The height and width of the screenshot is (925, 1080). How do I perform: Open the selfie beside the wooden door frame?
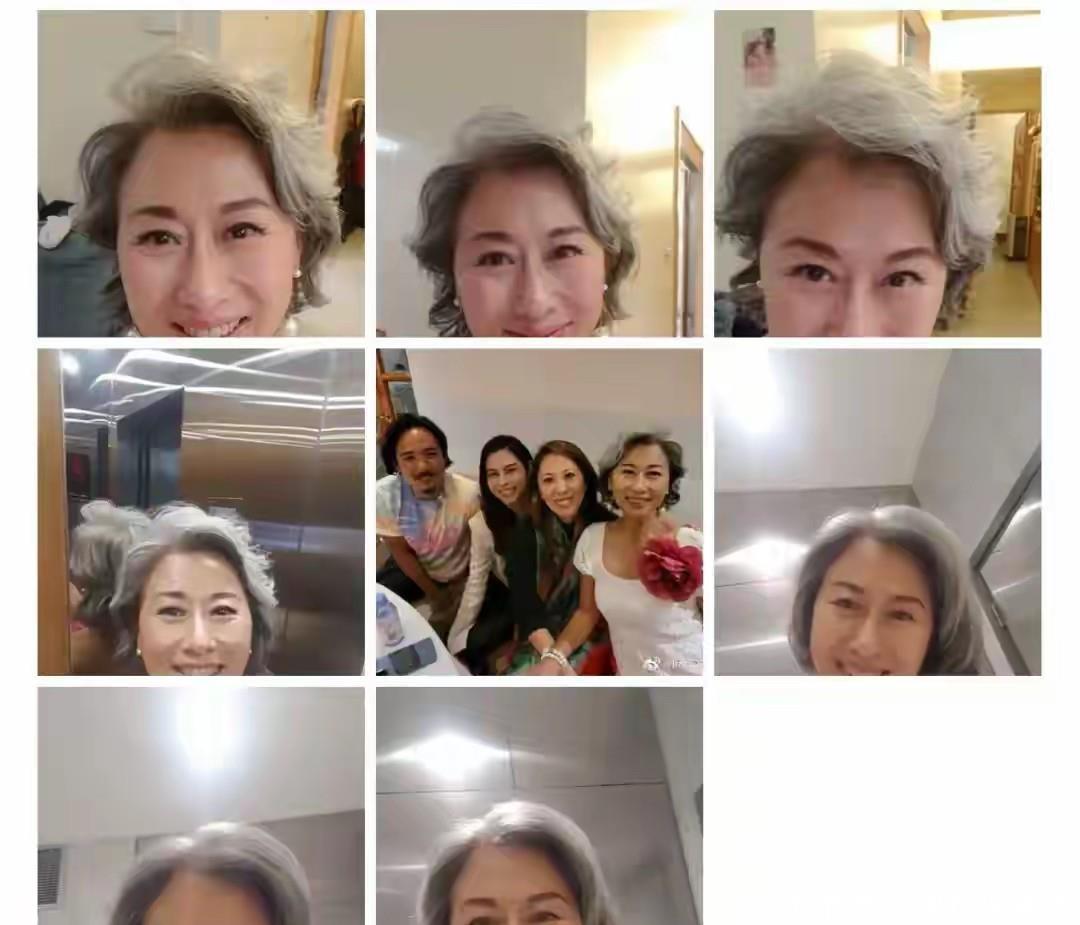(539, 173)
